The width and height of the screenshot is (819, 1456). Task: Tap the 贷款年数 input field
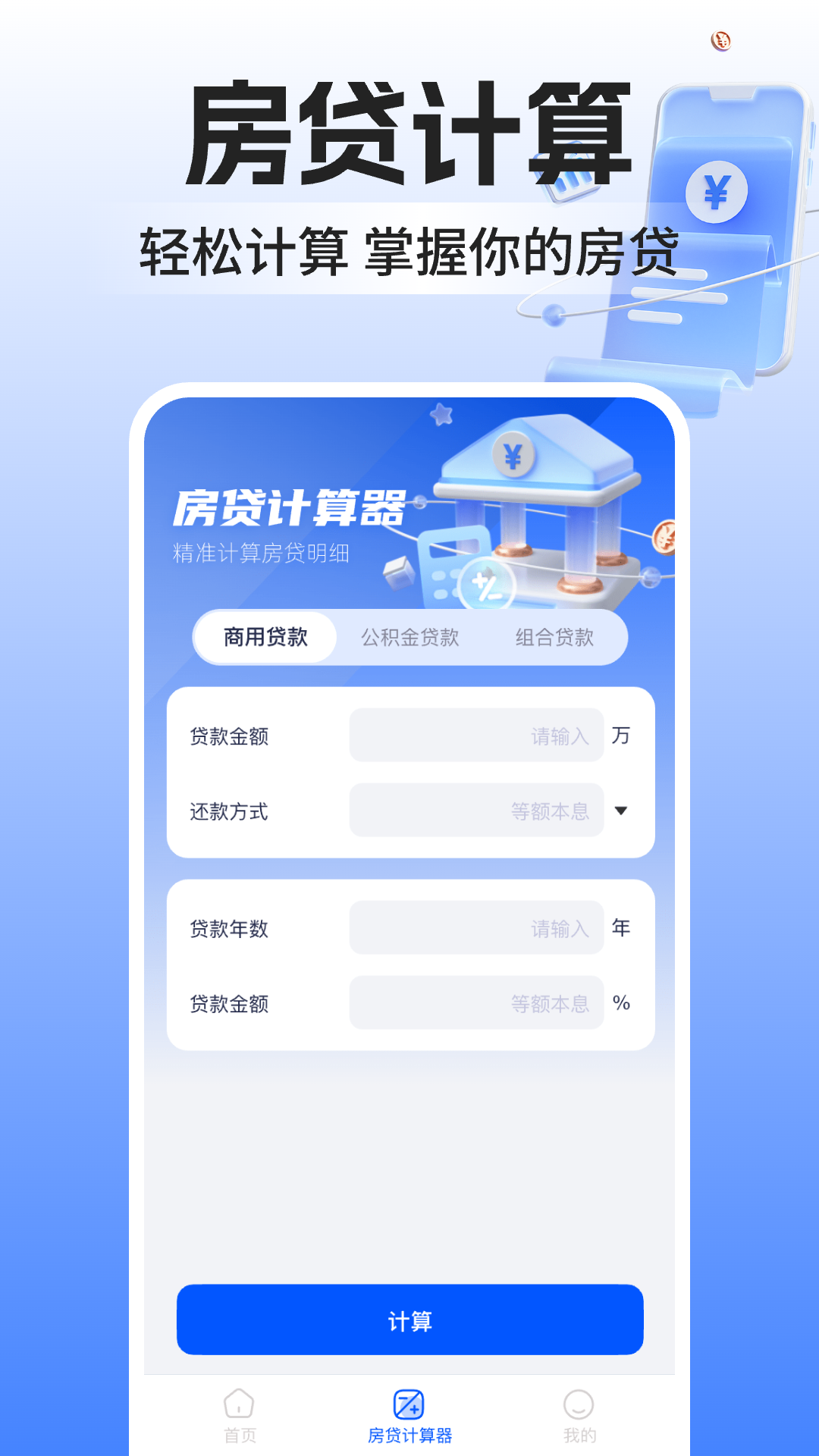475,927
